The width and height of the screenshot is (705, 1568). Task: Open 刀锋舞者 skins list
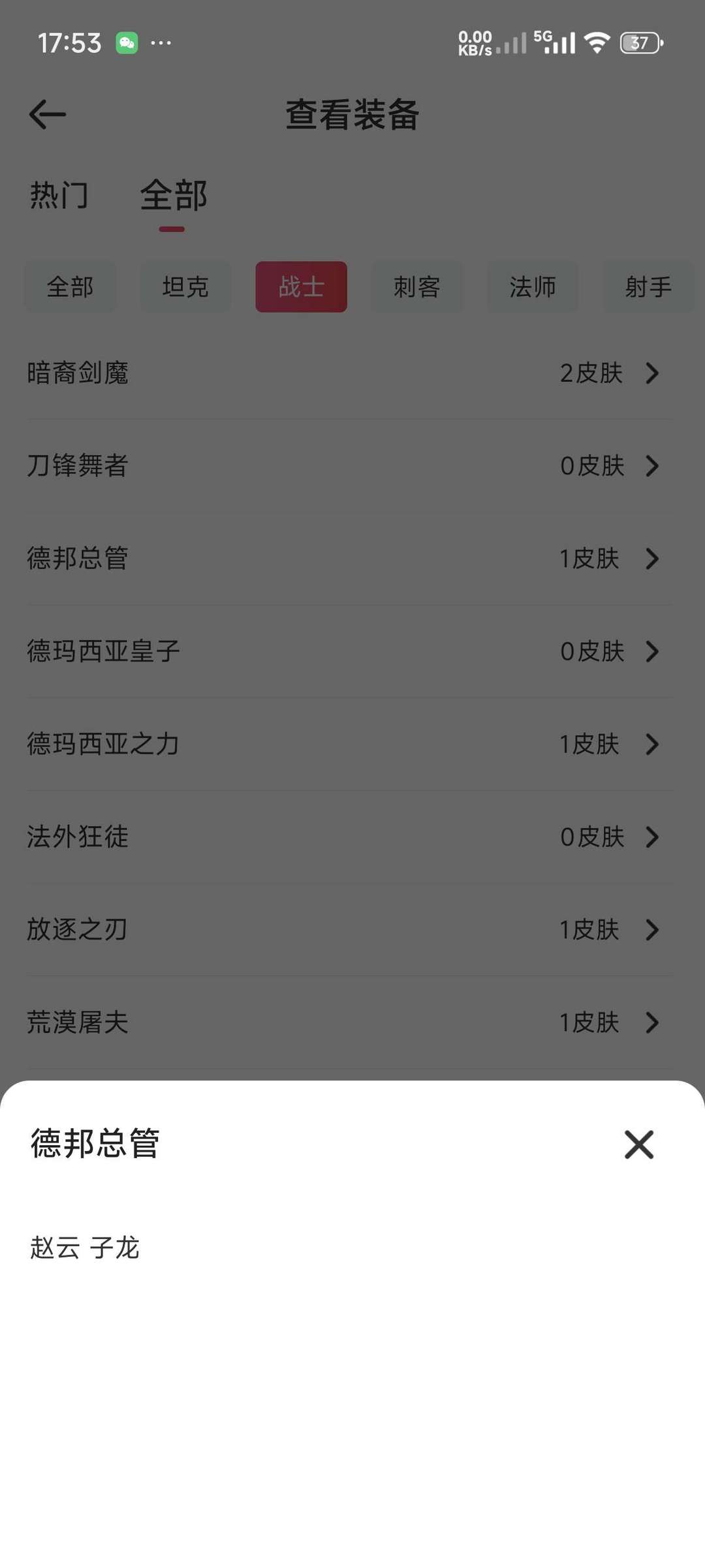[x=349, y=466]
